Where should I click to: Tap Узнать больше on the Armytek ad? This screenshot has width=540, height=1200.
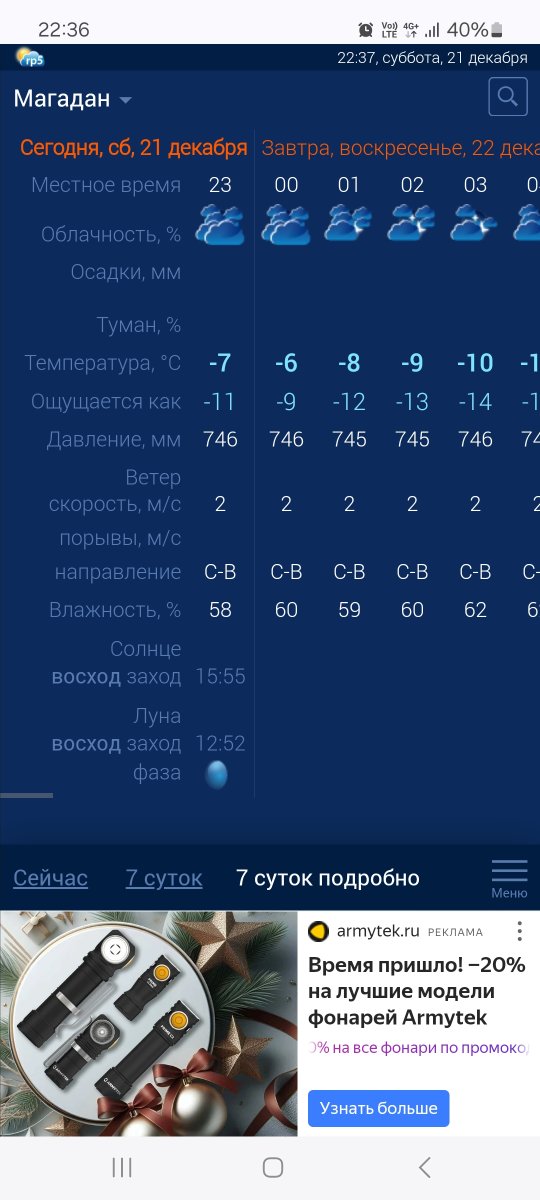click(379, 1109)
